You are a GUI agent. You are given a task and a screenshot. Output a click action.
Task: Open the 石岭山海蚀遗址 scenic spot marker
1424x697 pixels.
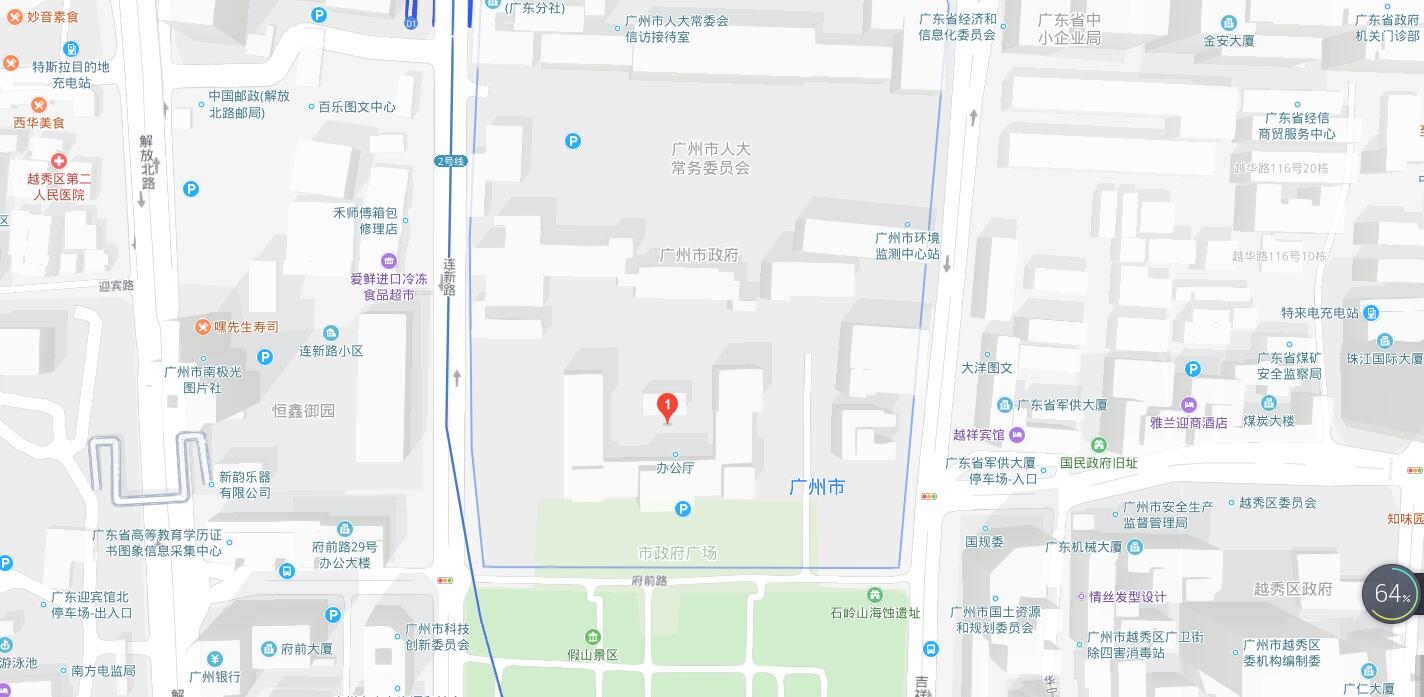click(875, 595)
